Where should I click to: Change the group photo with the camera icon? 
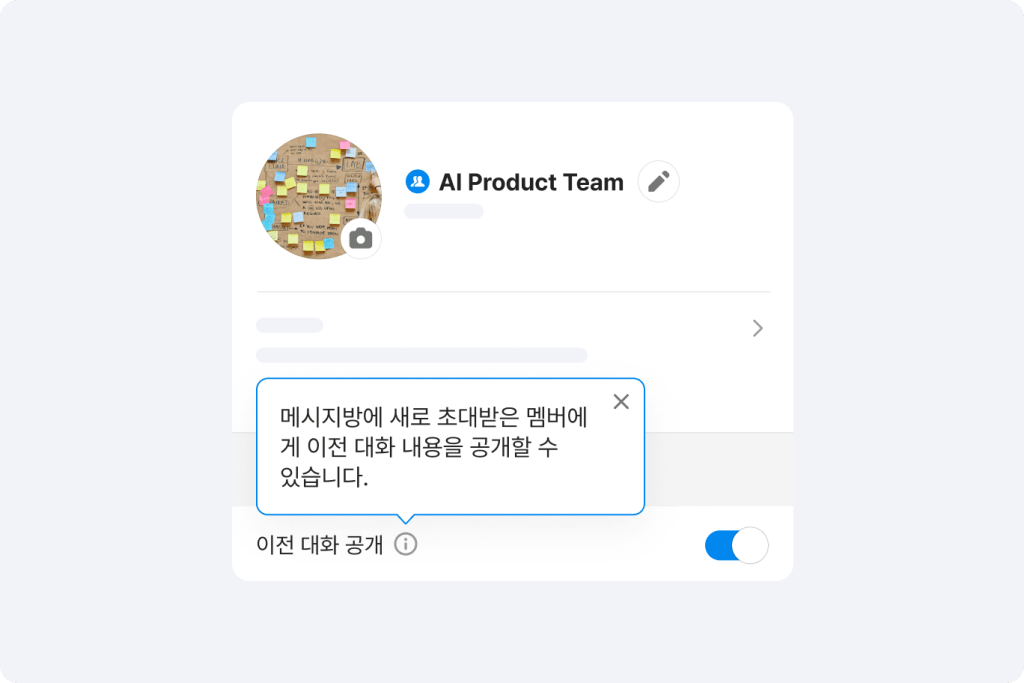coord(361,238)
